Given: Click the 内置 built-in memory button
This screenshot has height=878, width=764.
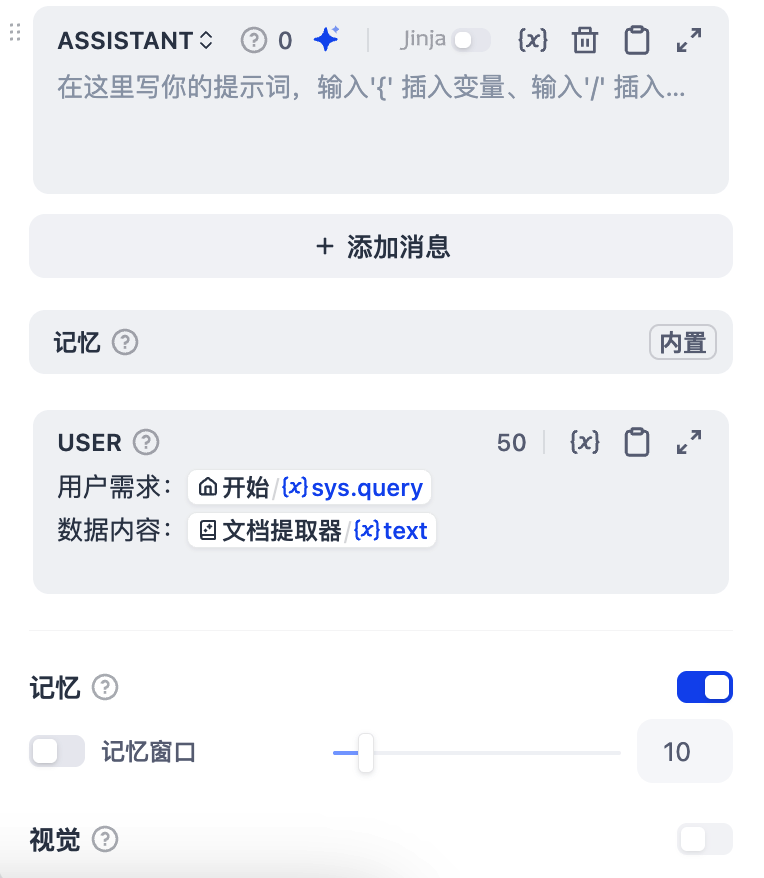Looking at the screenshot, I should click(x=683, y=342).
